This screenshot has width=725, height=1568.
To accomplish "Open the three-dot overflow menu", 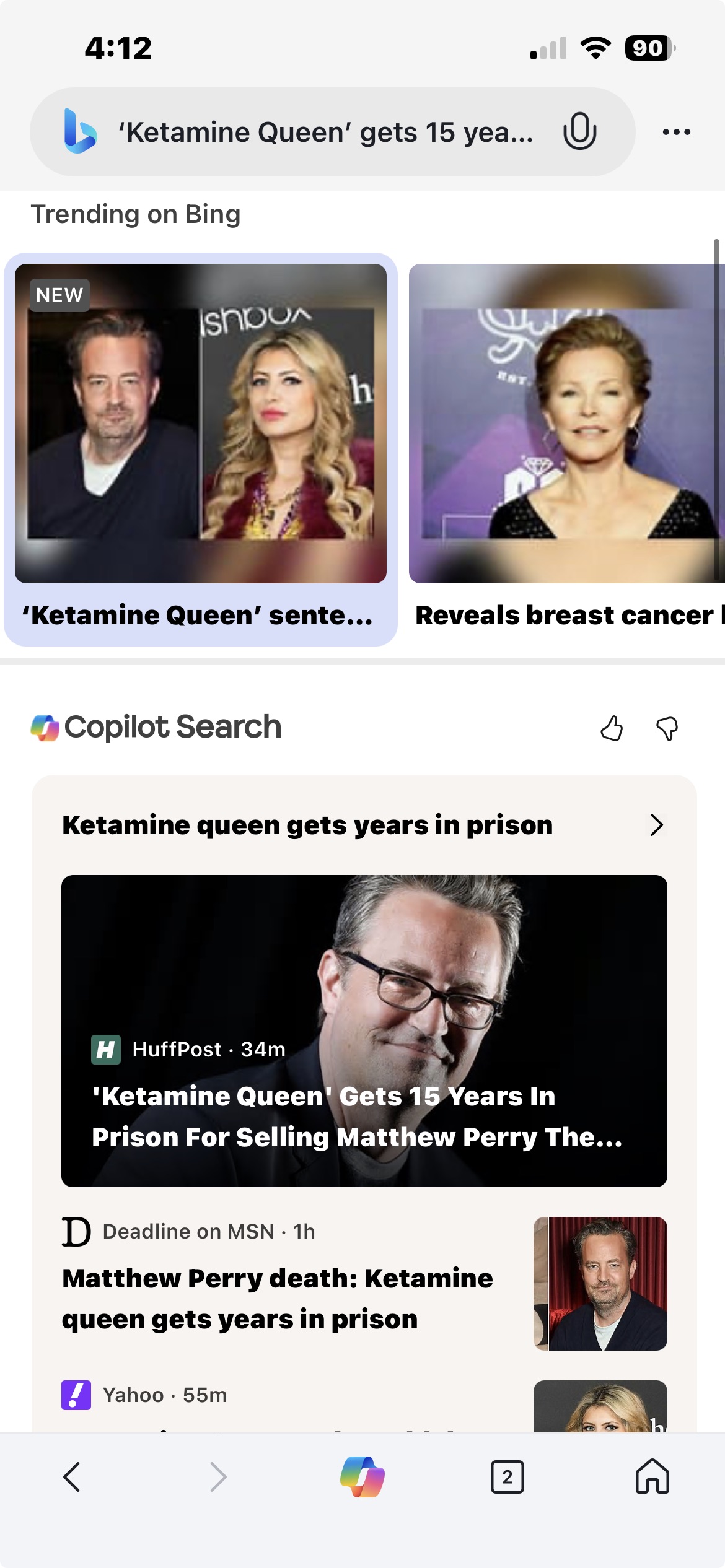I will click(x=676, y=132).
